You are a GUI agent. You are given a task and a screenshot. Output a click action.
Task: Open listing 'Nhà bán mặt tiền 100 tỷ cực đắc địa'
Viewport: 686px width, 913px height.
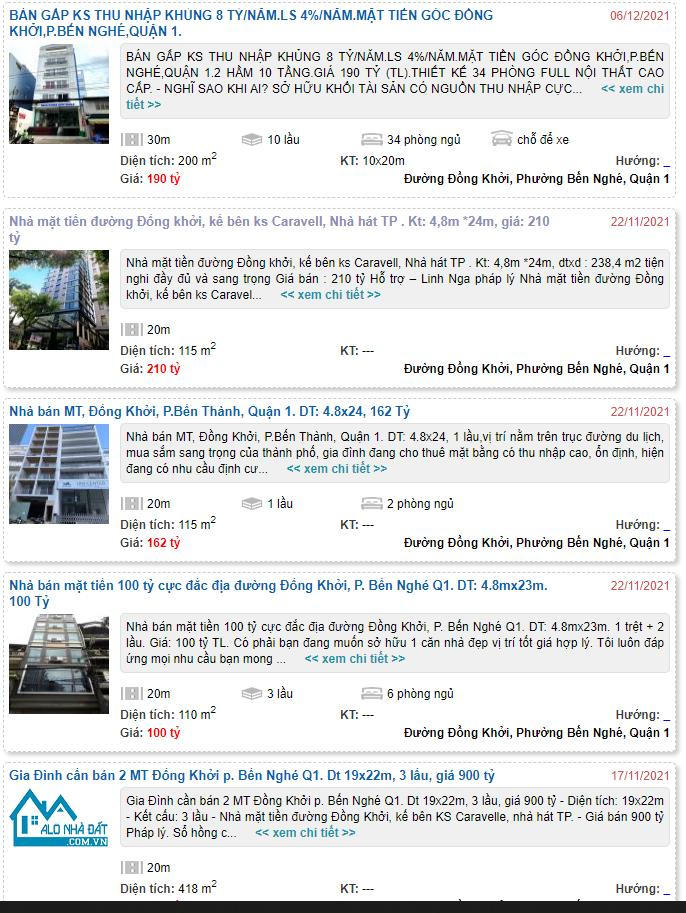[x=278, y=585]
